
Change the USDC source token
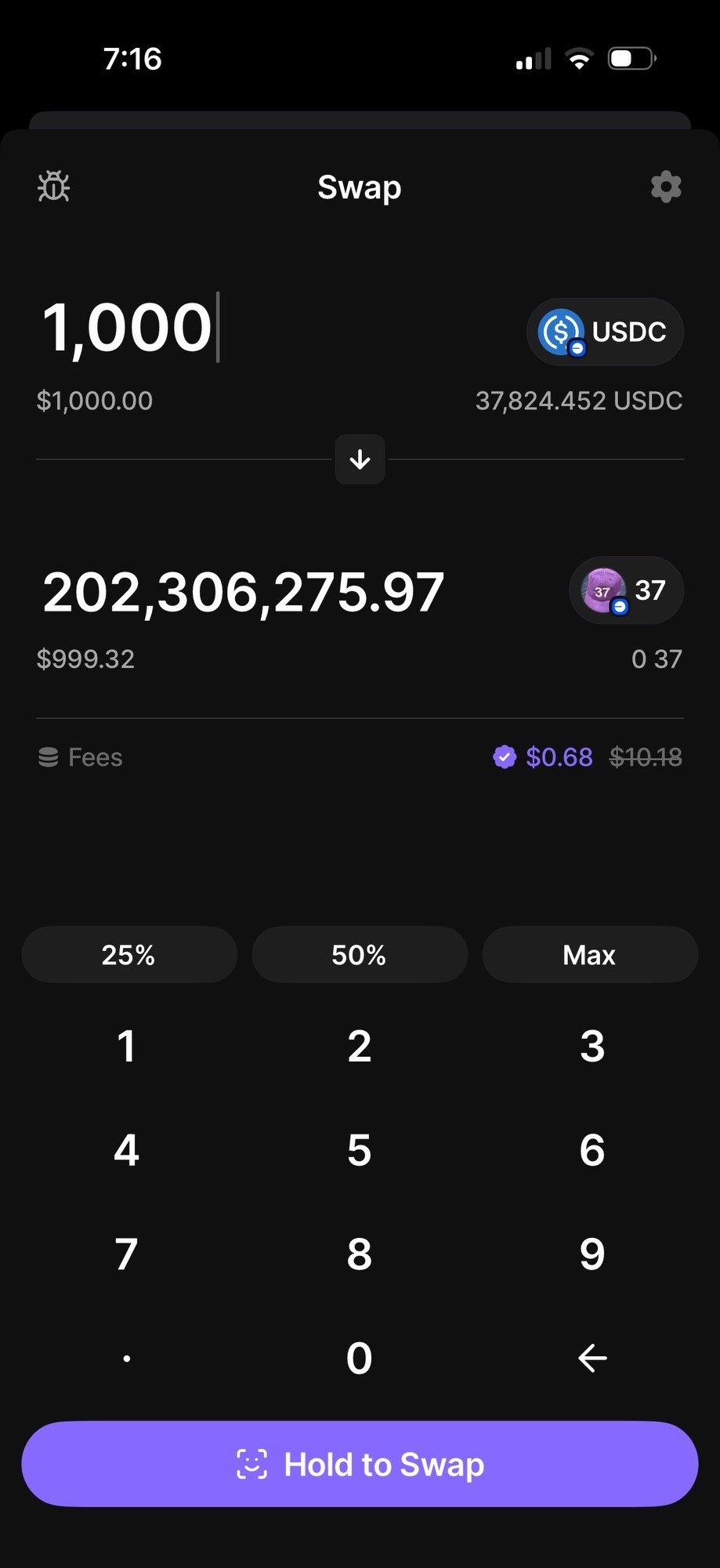[605, 332]
